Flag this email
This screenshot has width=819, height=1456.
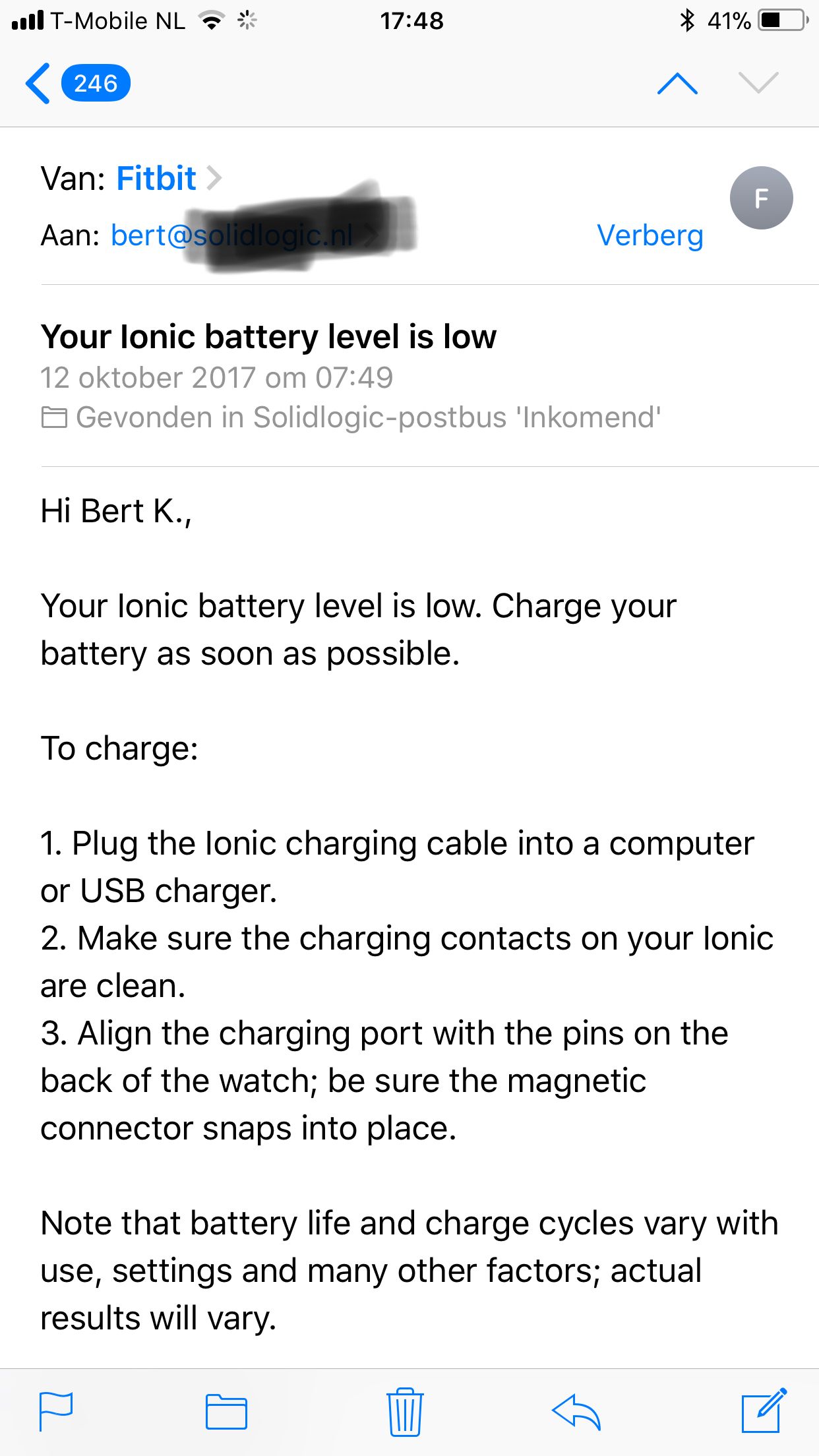[56, 1411]
